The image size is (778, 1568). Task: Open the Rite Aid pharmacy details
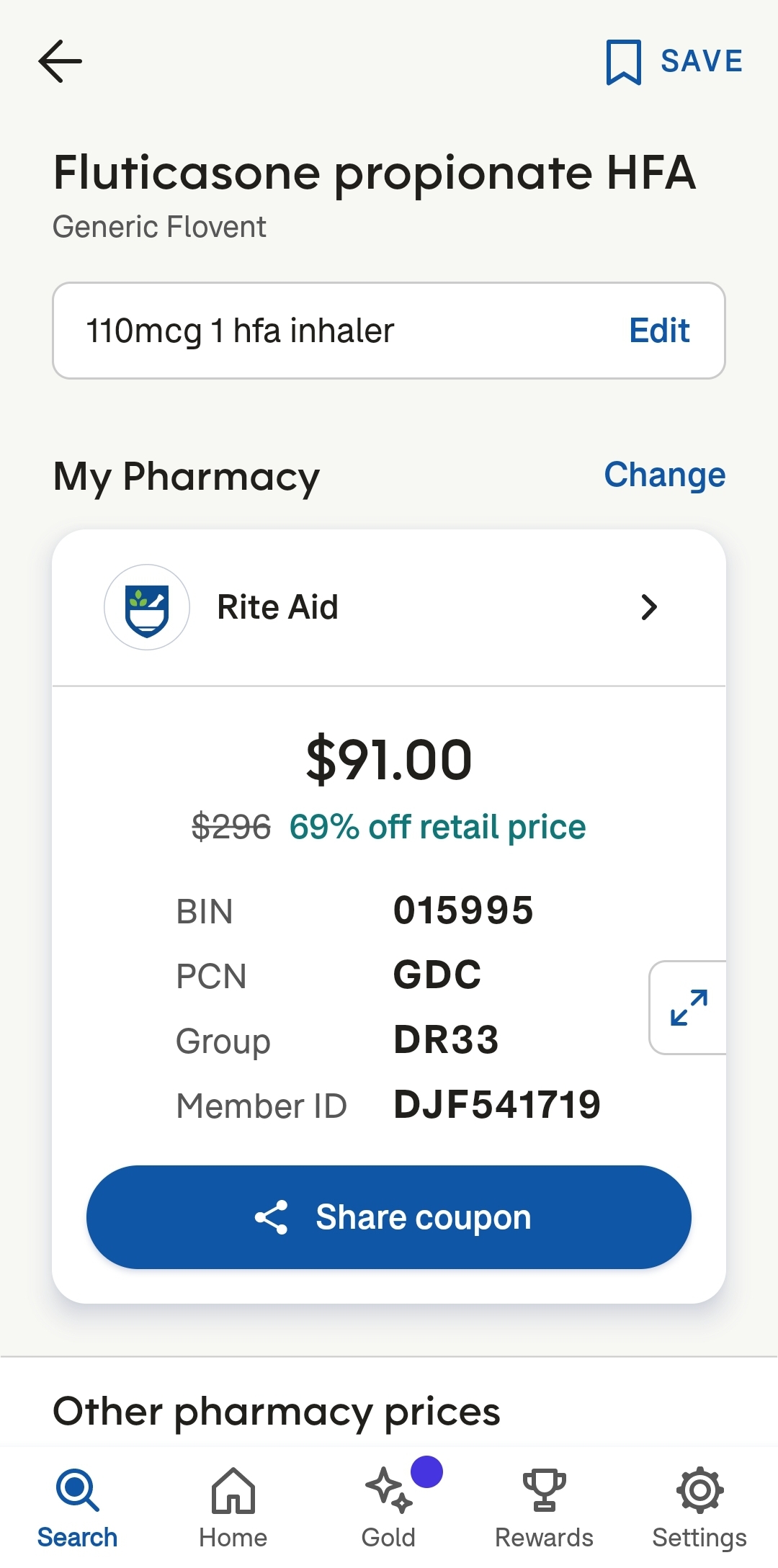(x=389, y=607)
